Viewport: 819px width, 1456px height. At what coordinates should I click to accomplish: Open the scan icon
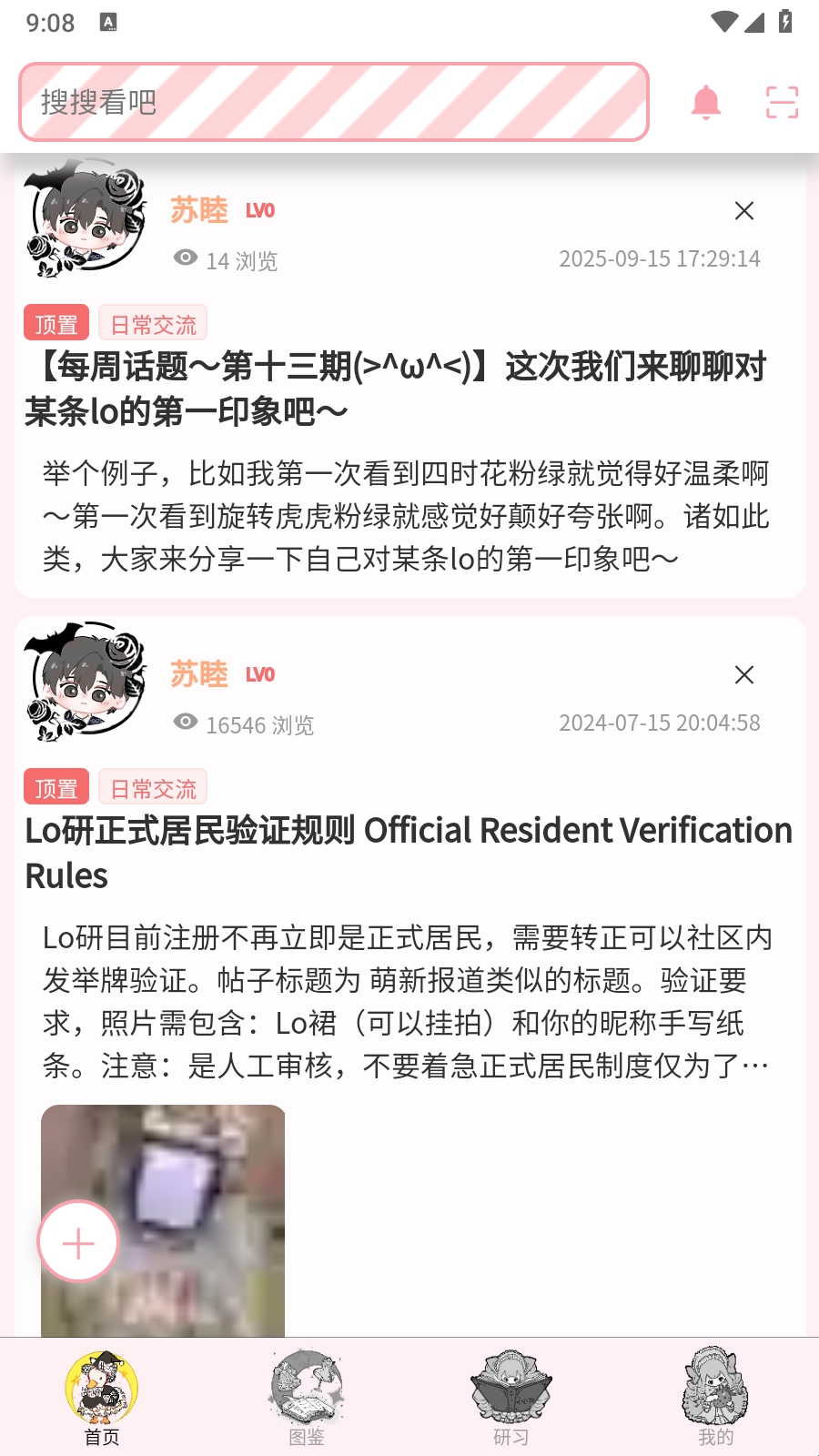[782, 102]
